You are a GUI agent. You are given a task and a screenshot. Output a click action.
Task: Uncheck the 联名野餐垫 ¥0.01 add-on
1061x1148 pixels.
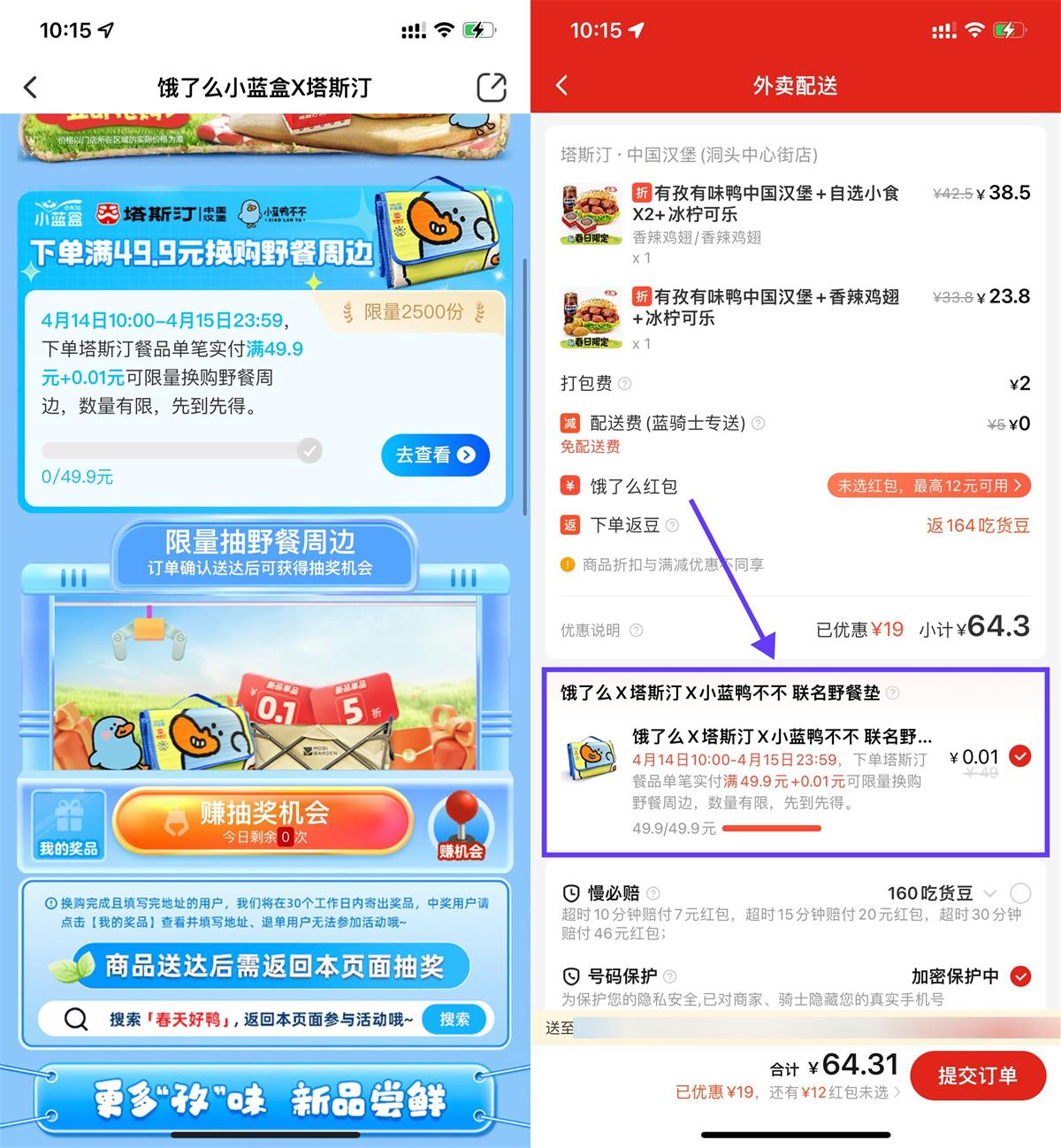(1019, 756)
